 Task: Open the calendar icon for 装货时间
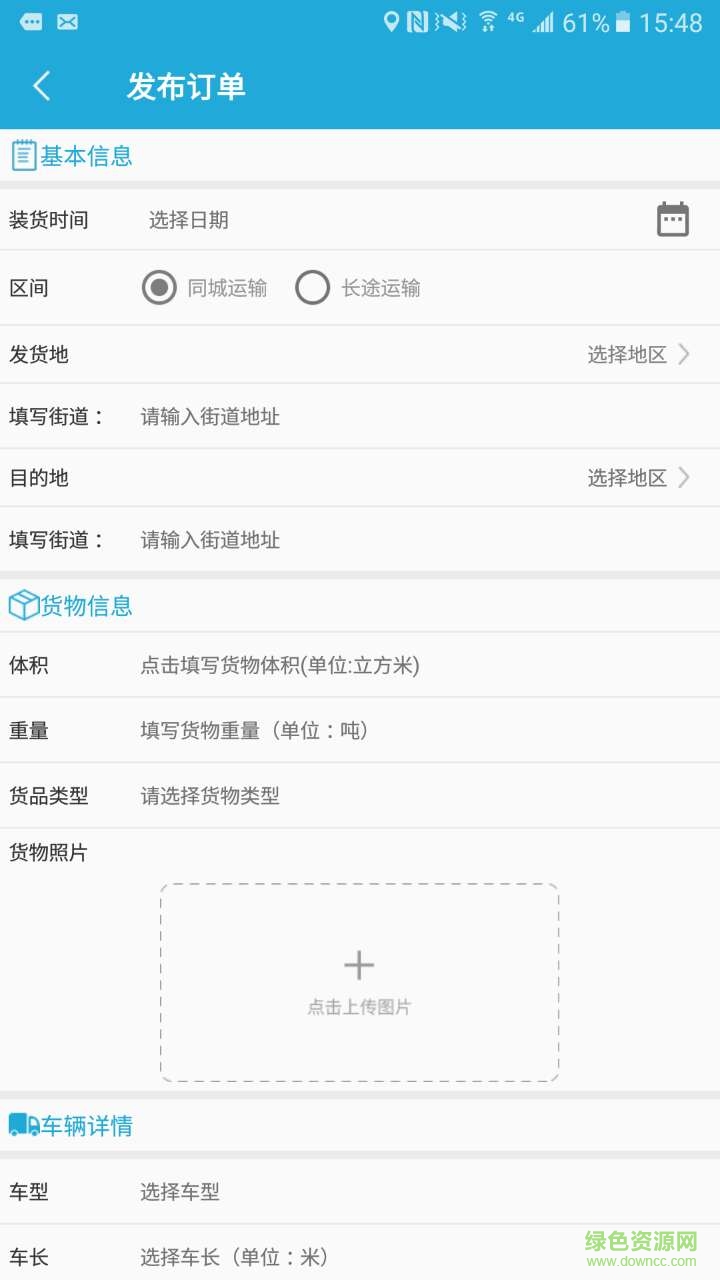point(672,219)
